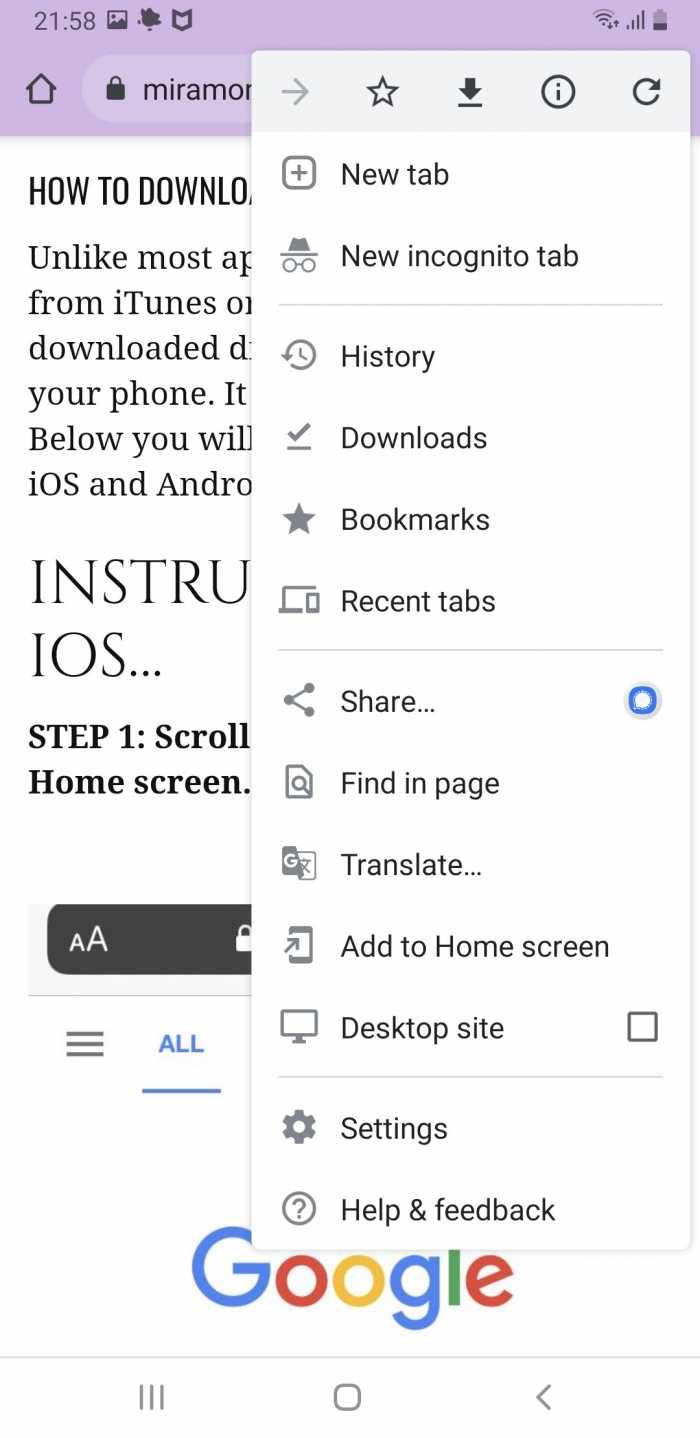Open a New tab
Image resolution: width=700 pixels, height=1438 pixels.
[470, 174]
